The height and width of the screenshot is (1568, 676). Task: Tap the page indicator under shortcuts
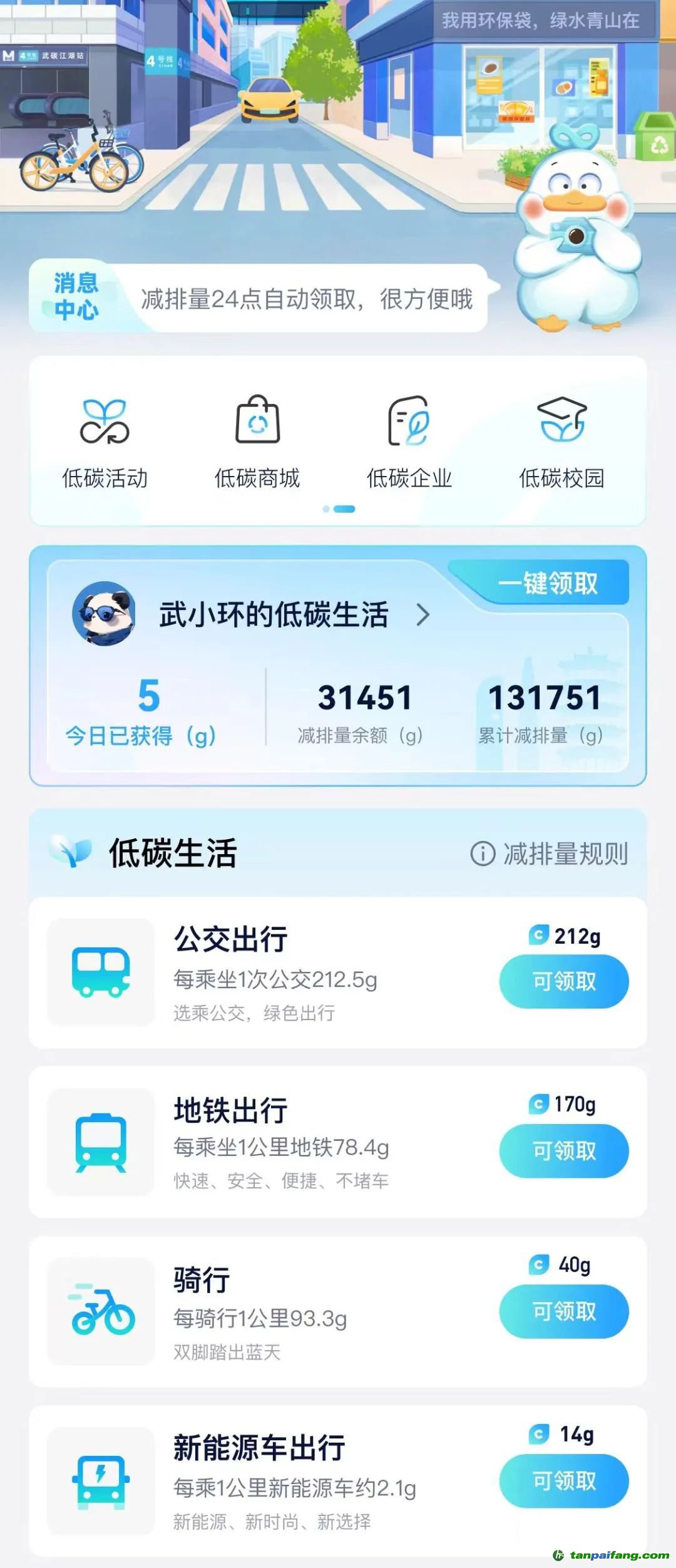[x=339, y=509]
